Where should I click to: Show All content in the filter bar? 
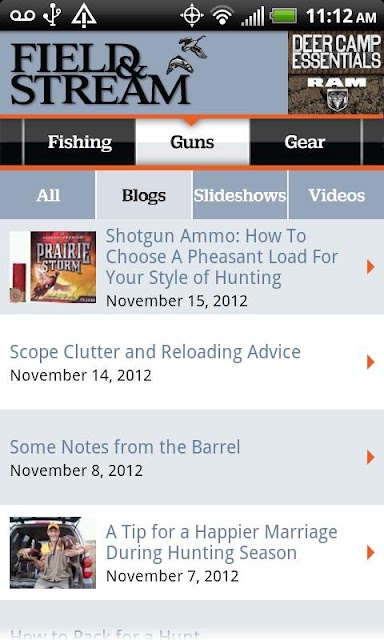pyautogui.click(x=47, y=195)
